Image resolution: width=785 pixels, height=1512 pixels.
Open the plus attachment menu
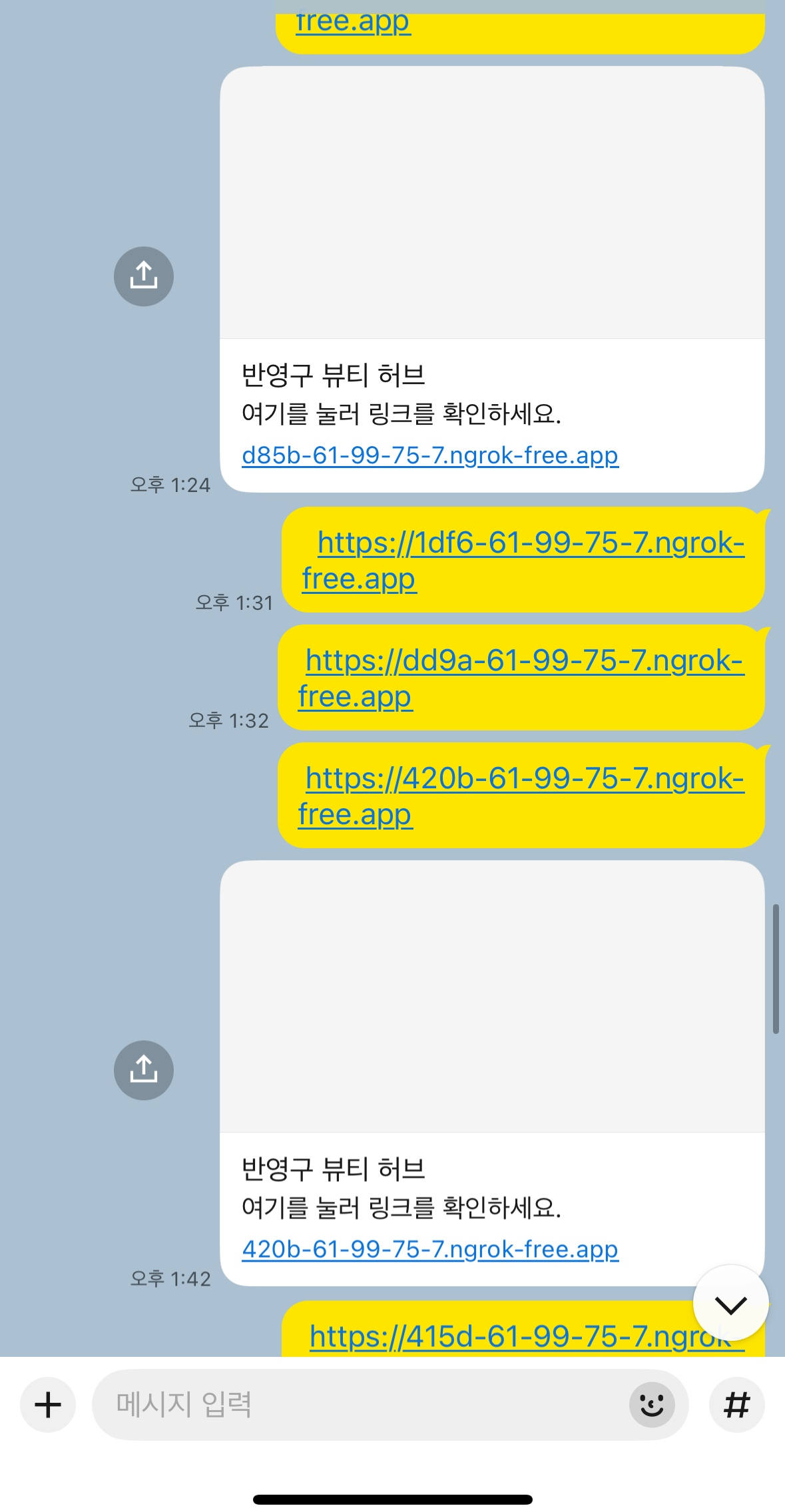(48, 1405)
